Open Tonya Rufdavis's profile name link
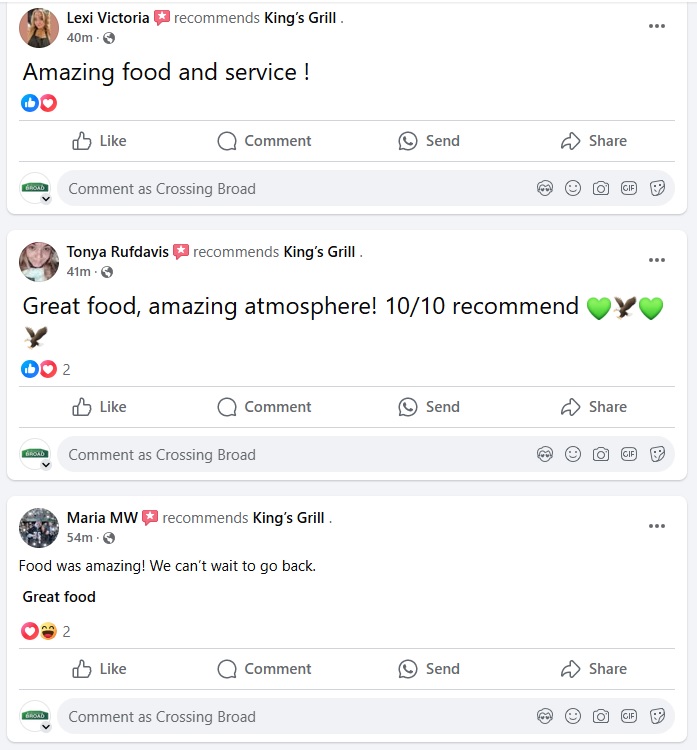The image size is (697, 750). click(117, 252)
